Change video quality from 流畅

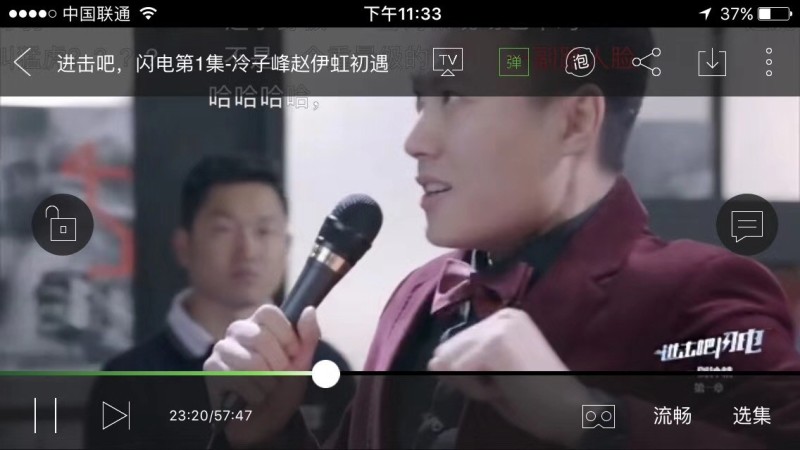tap(672, 416)
